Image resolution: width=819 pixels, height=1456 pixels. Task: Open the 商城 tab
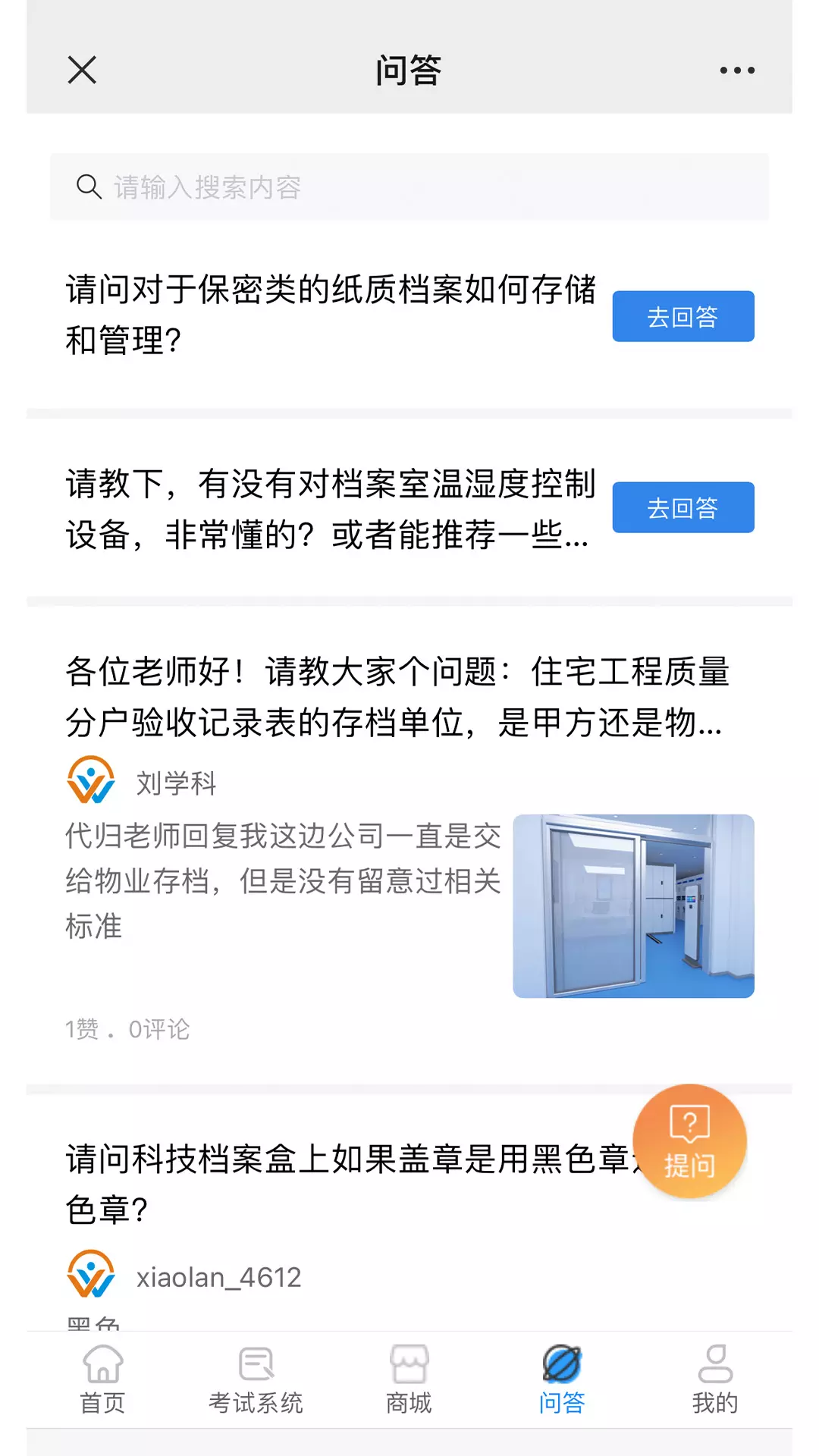[409, 1379]
